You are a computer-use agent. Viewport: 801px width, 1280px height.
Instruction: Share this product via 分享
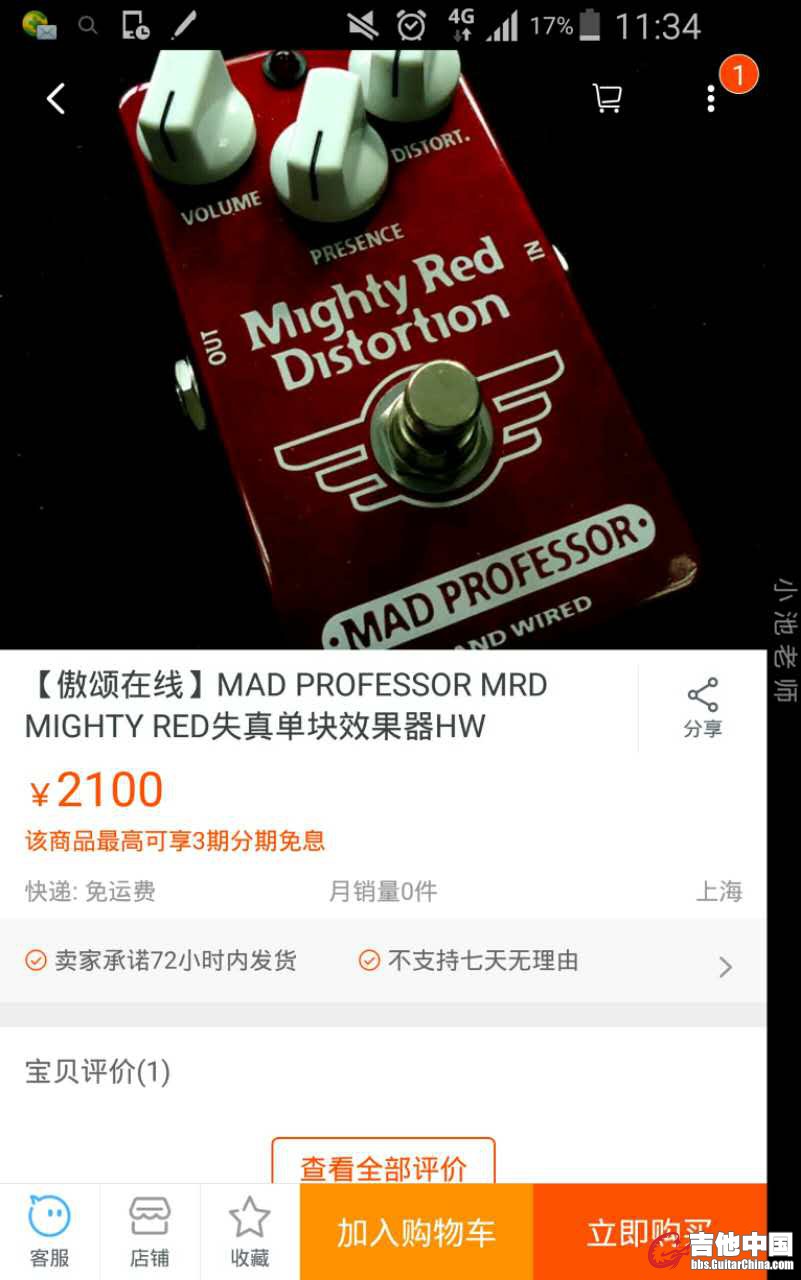702,708
